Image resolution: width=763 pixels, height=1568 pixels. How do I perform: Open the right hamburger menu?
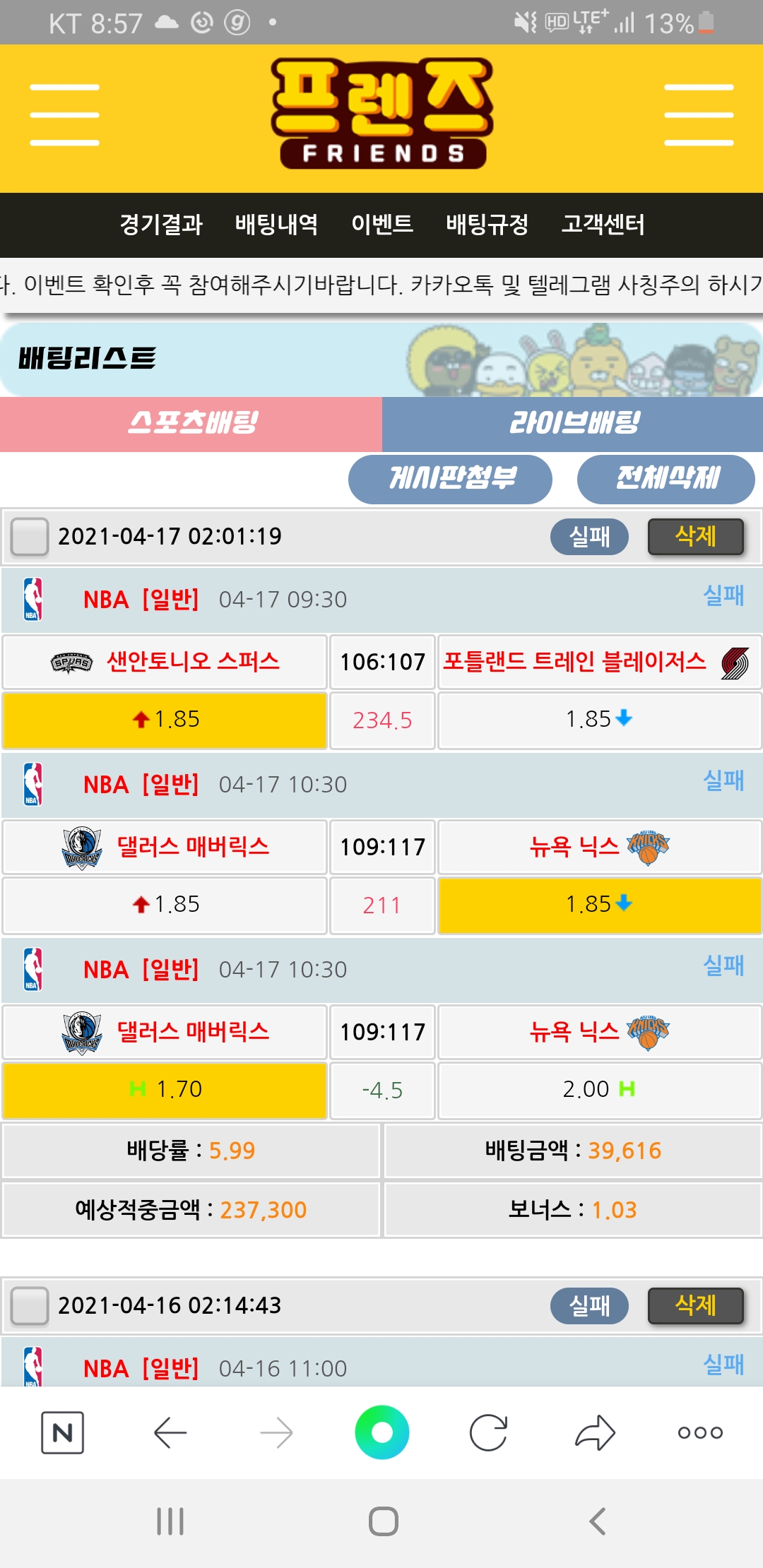coord(699,115)
